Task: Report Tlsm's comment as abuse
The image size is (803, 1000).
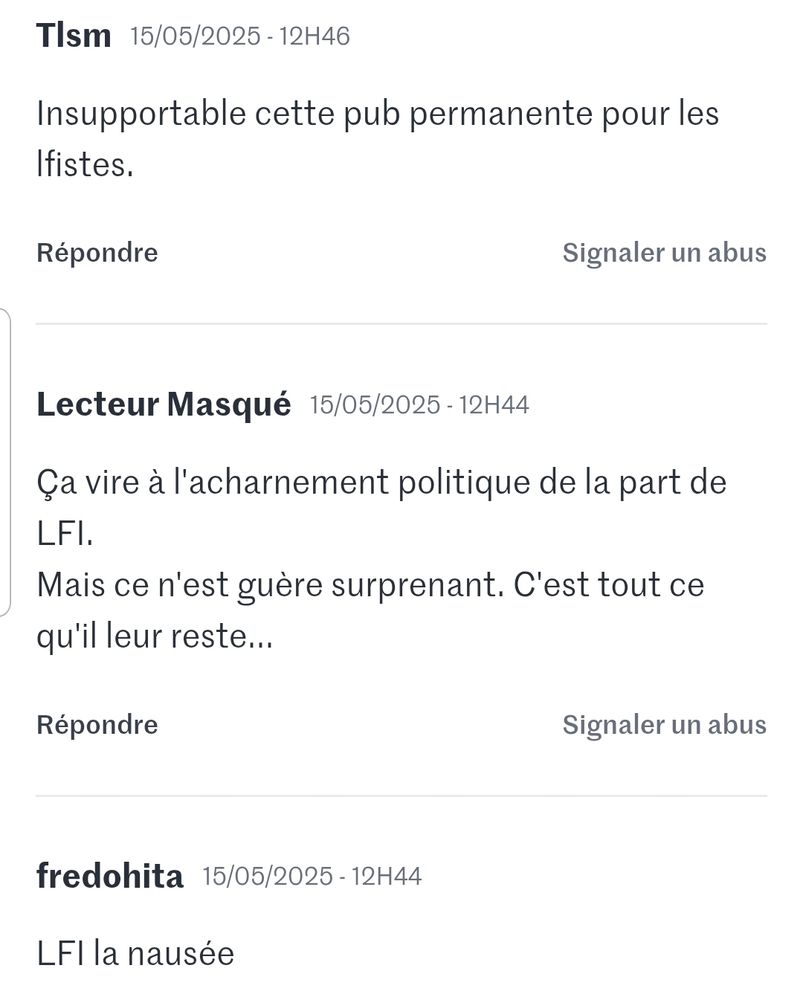Action: (x=664, y=253)
